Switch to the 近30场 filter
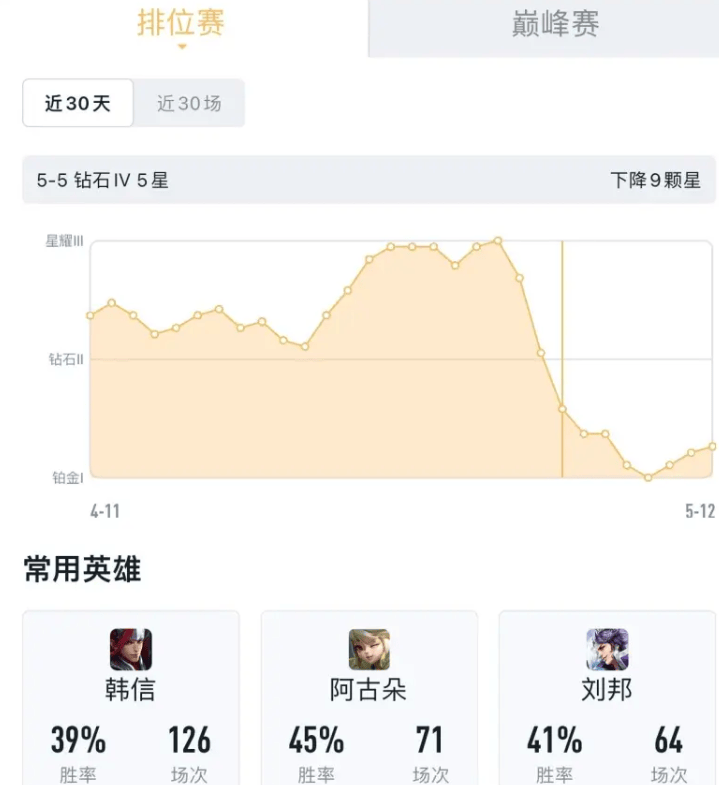The height and width of the screenshot is (785, 719). pos(189,103)
